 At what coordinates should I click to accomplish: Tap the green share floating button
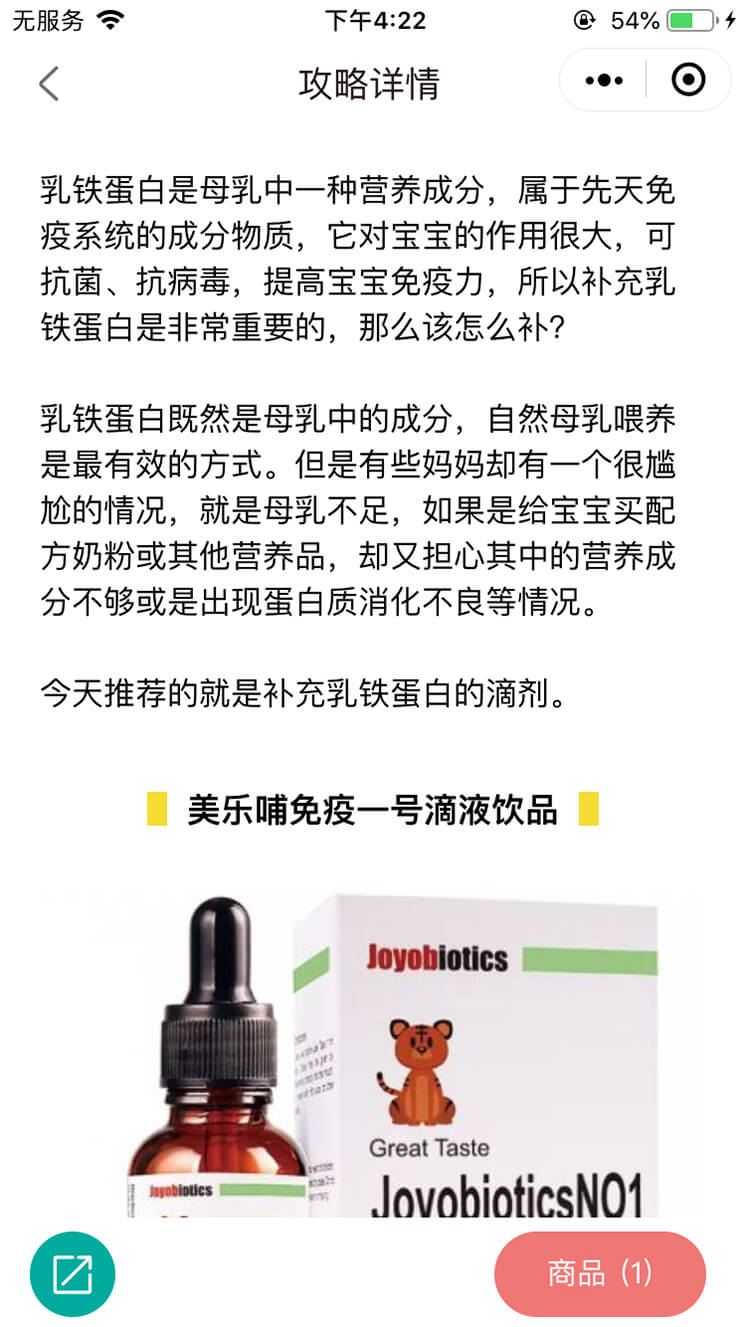tap(72, 1273)
